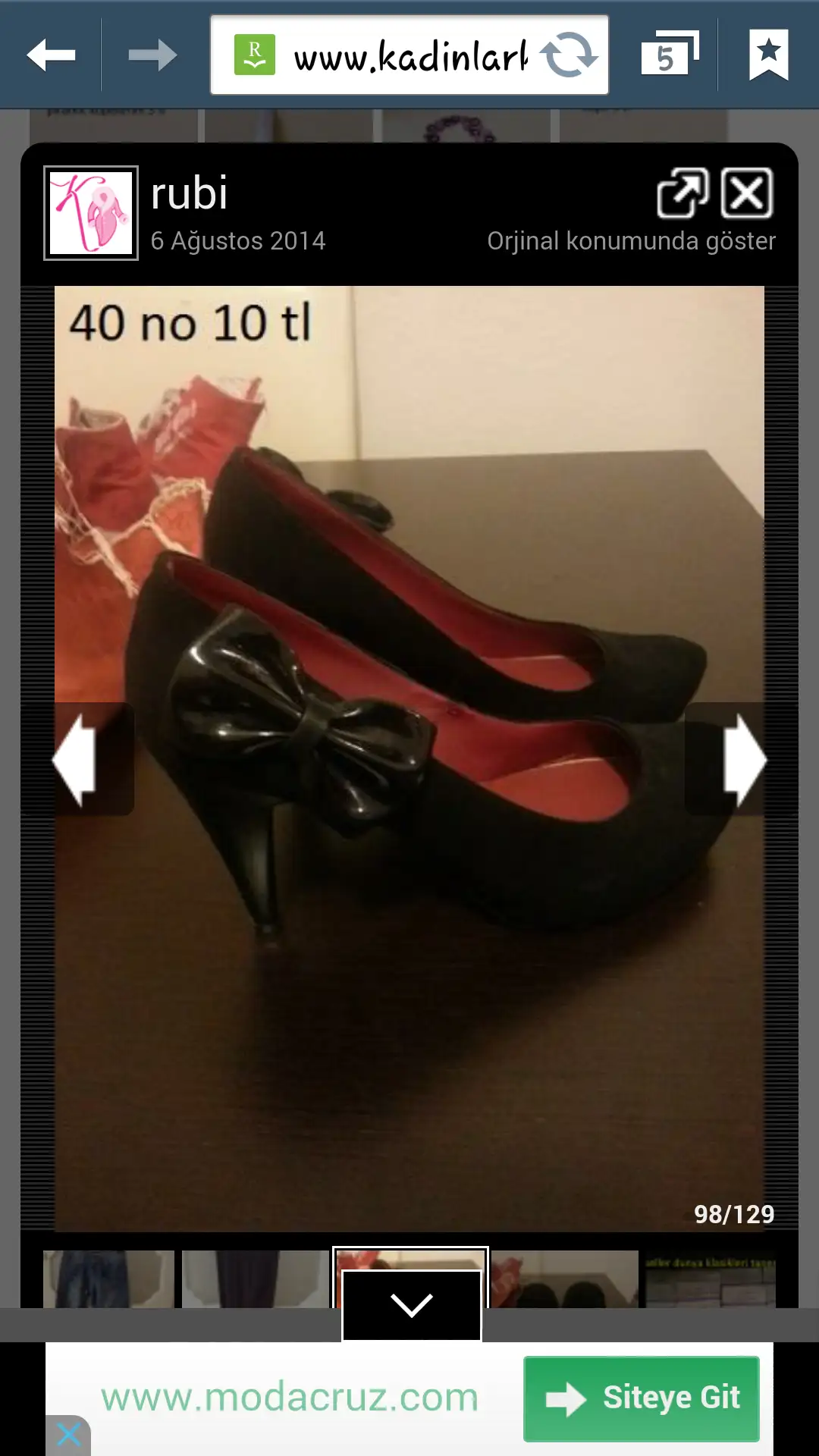
Task: Tap the 'Siteye Git' ad button
Action: (642, 1398)
